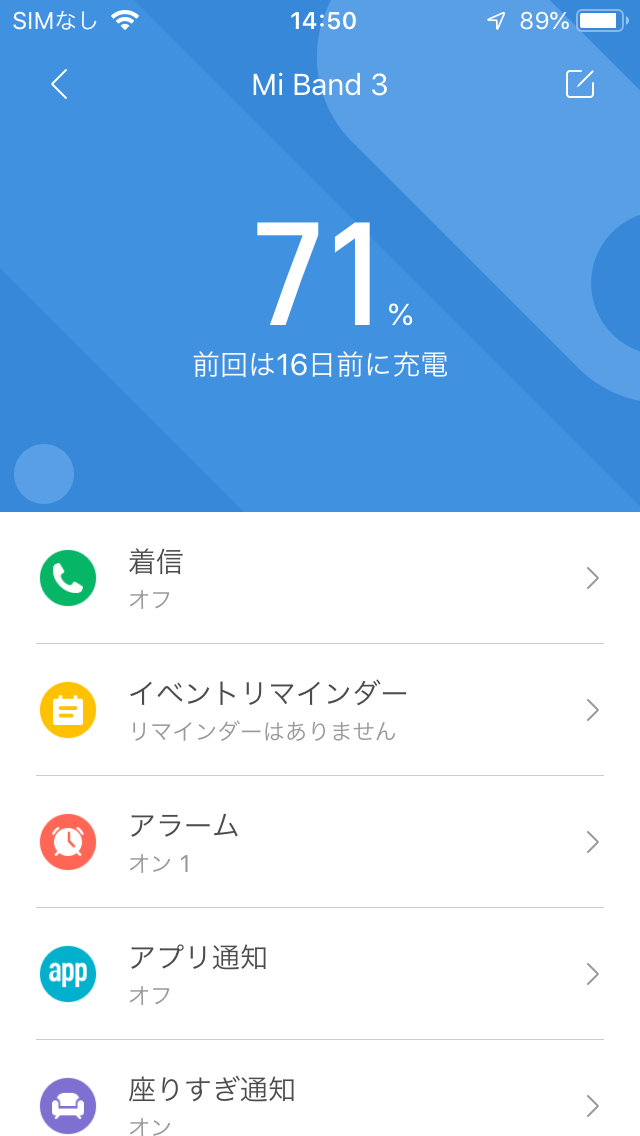Screen dimensions: 640x1136
Task: Open the アプリ通知 app notification settings
Action: [320, 974]
